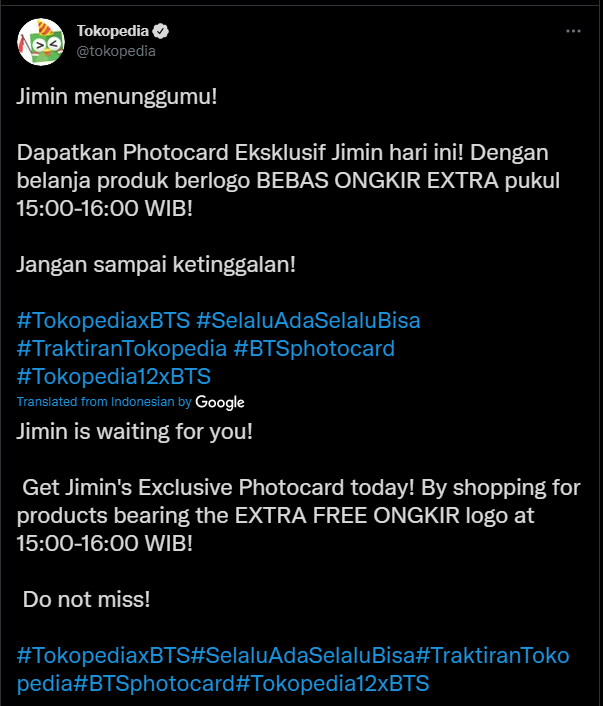Open the #SelaluAdaSelaluBisa hashtag in the original tweet

[308, 321]
